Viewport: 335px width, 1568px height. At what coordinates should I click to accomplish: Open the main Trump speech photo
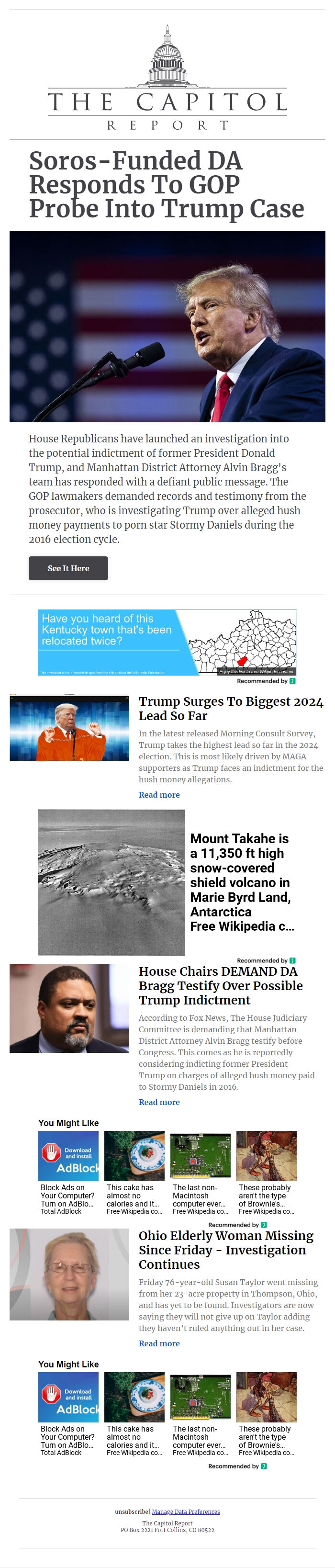coord(167,326)
